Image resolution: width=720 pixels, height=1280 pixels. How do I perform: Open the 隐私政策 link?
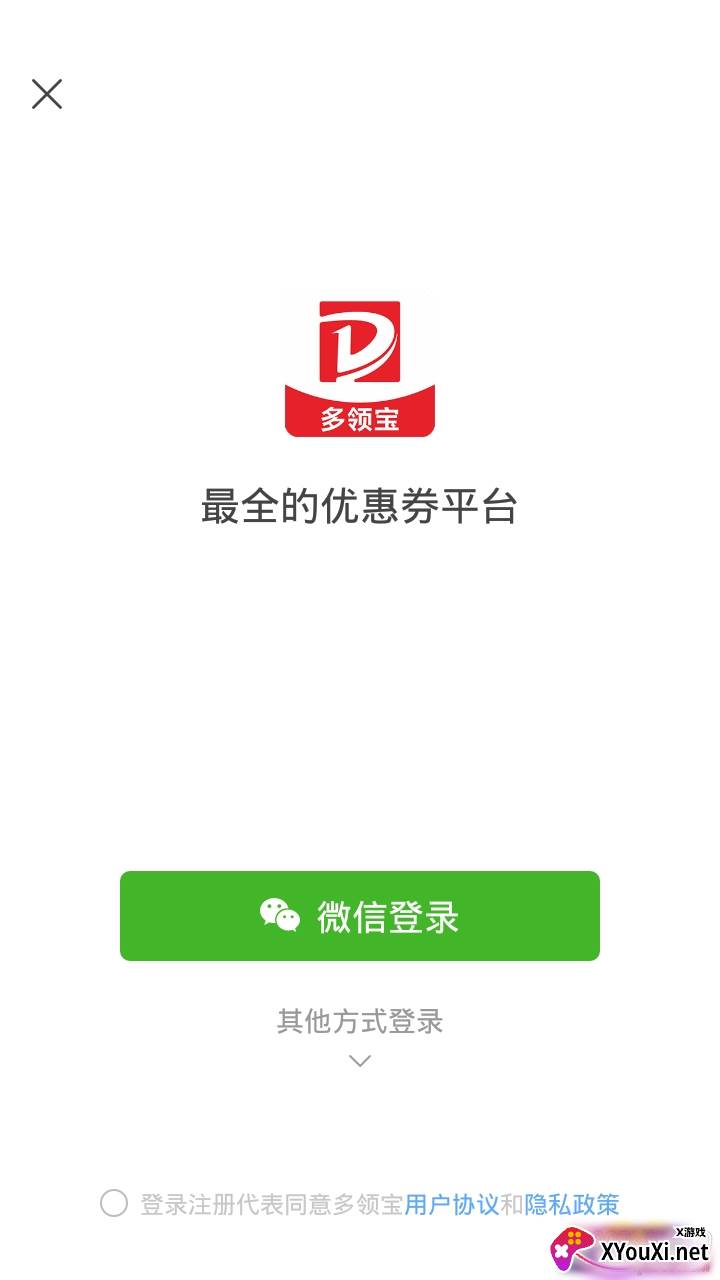[x=571, y=1204]
